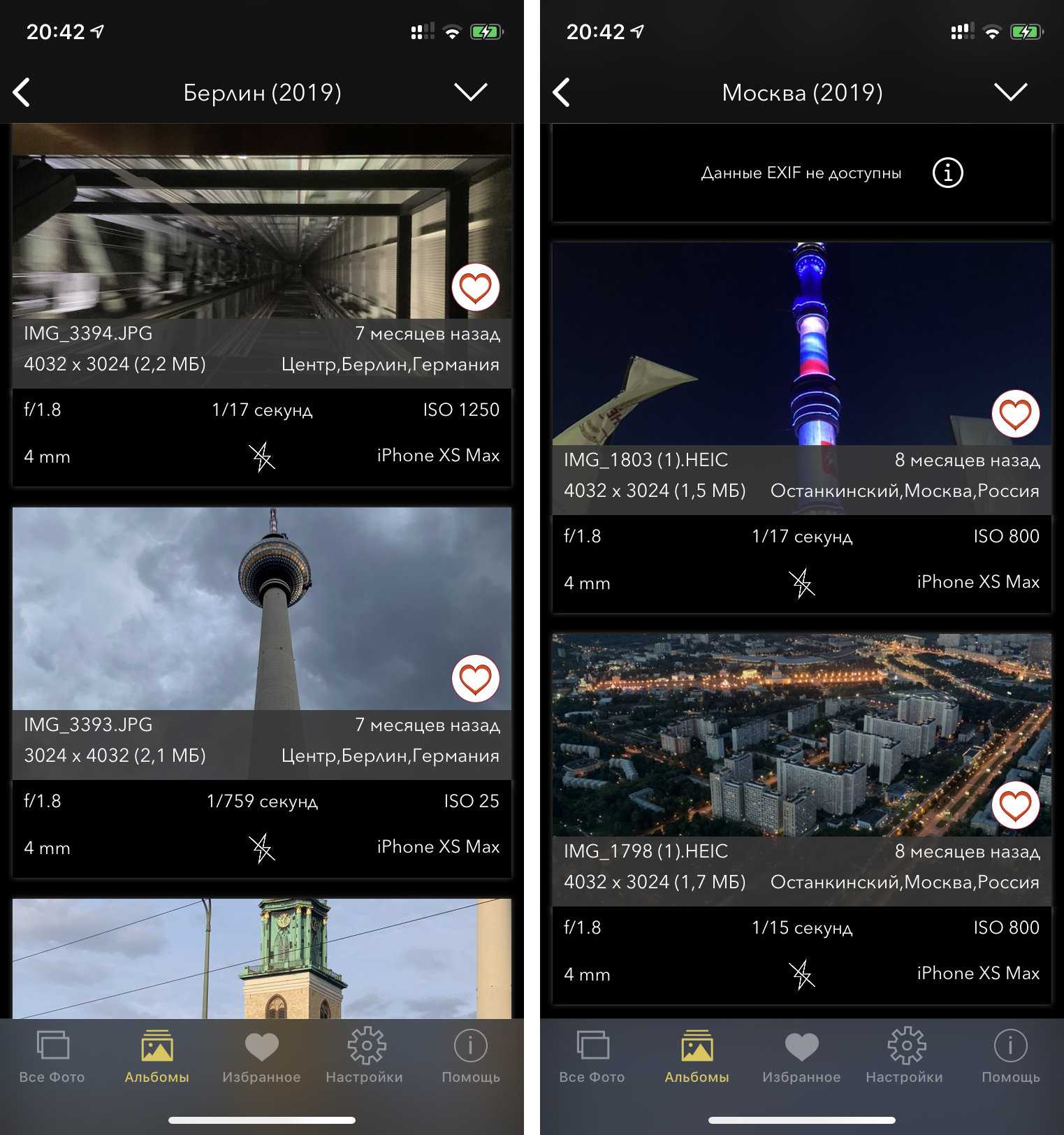The image size is (1064, 1135).
Task: Open info icon beside Данные EXIF не доступны
Action: coord(947,173)
